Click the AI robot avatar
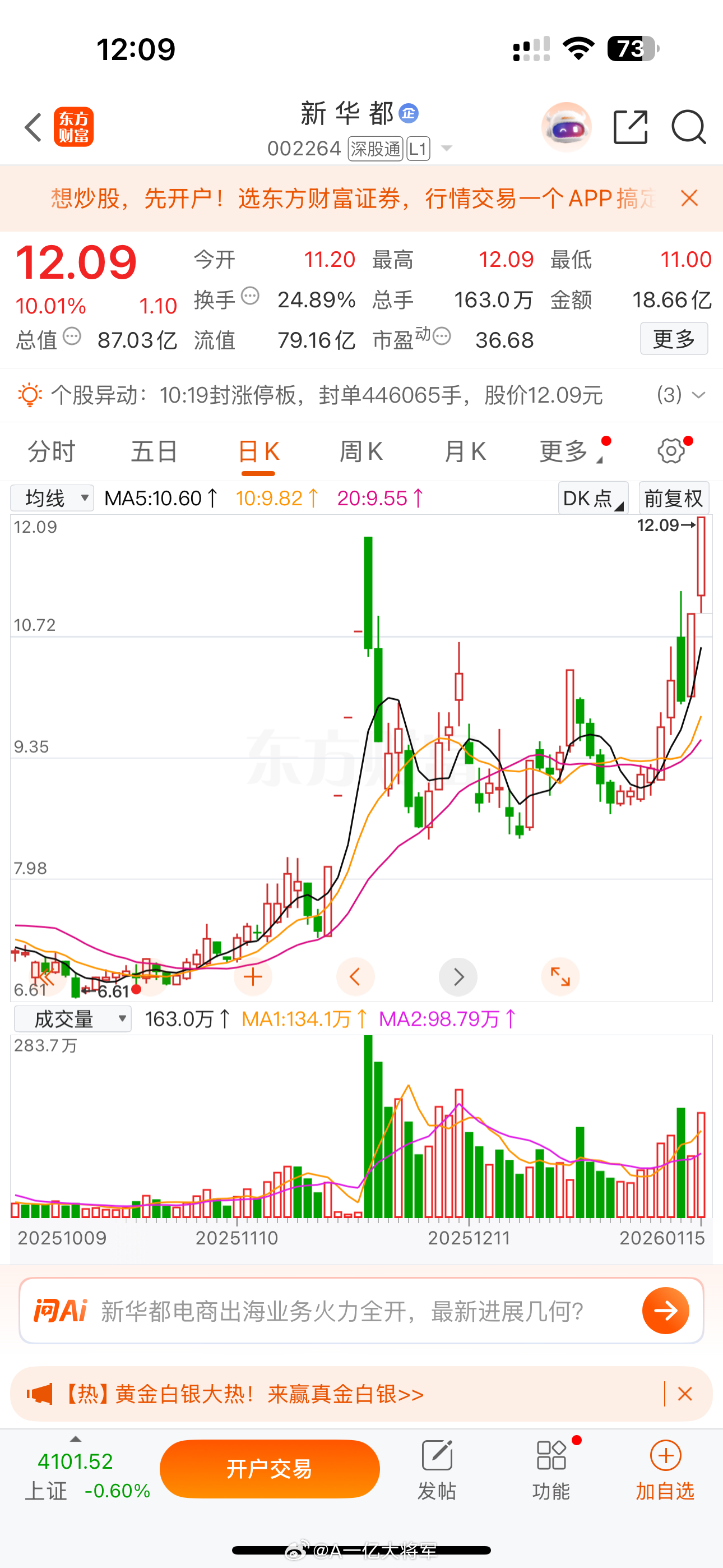The image size is (723, 1568). point(566,126)
